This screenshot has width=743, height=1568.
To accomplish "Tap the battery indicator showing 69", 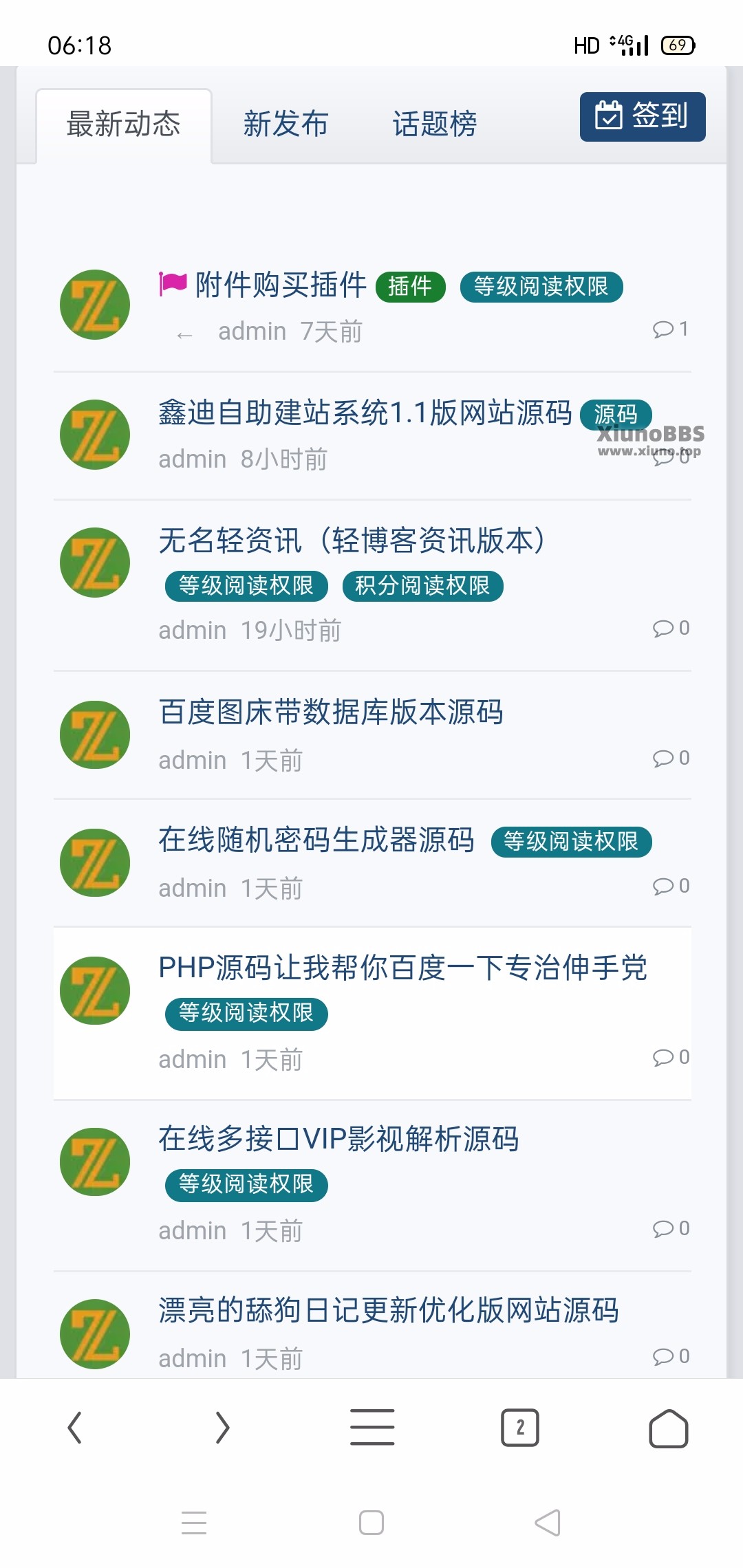I will 676,44.
